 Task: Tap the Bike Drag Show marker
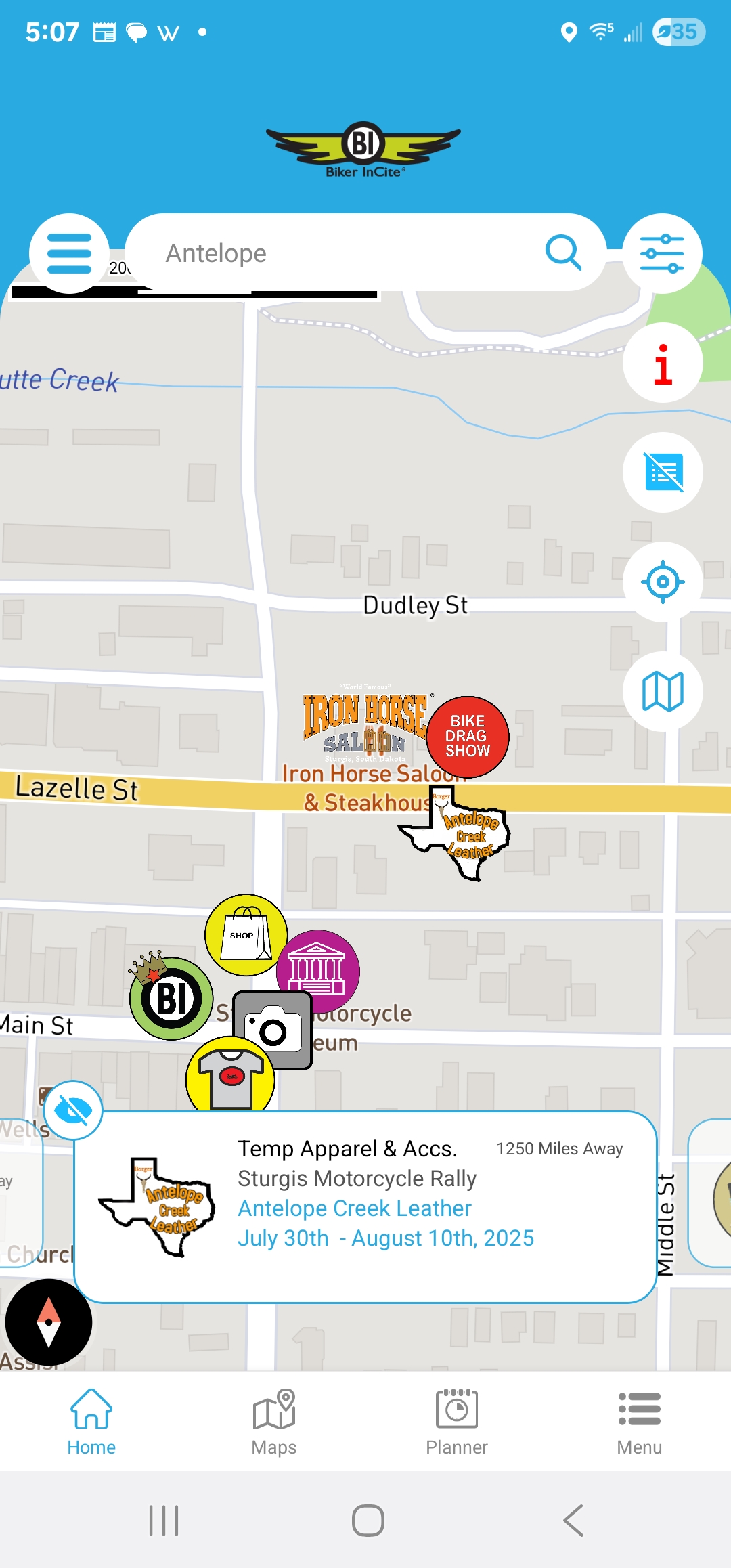[468, 736]
